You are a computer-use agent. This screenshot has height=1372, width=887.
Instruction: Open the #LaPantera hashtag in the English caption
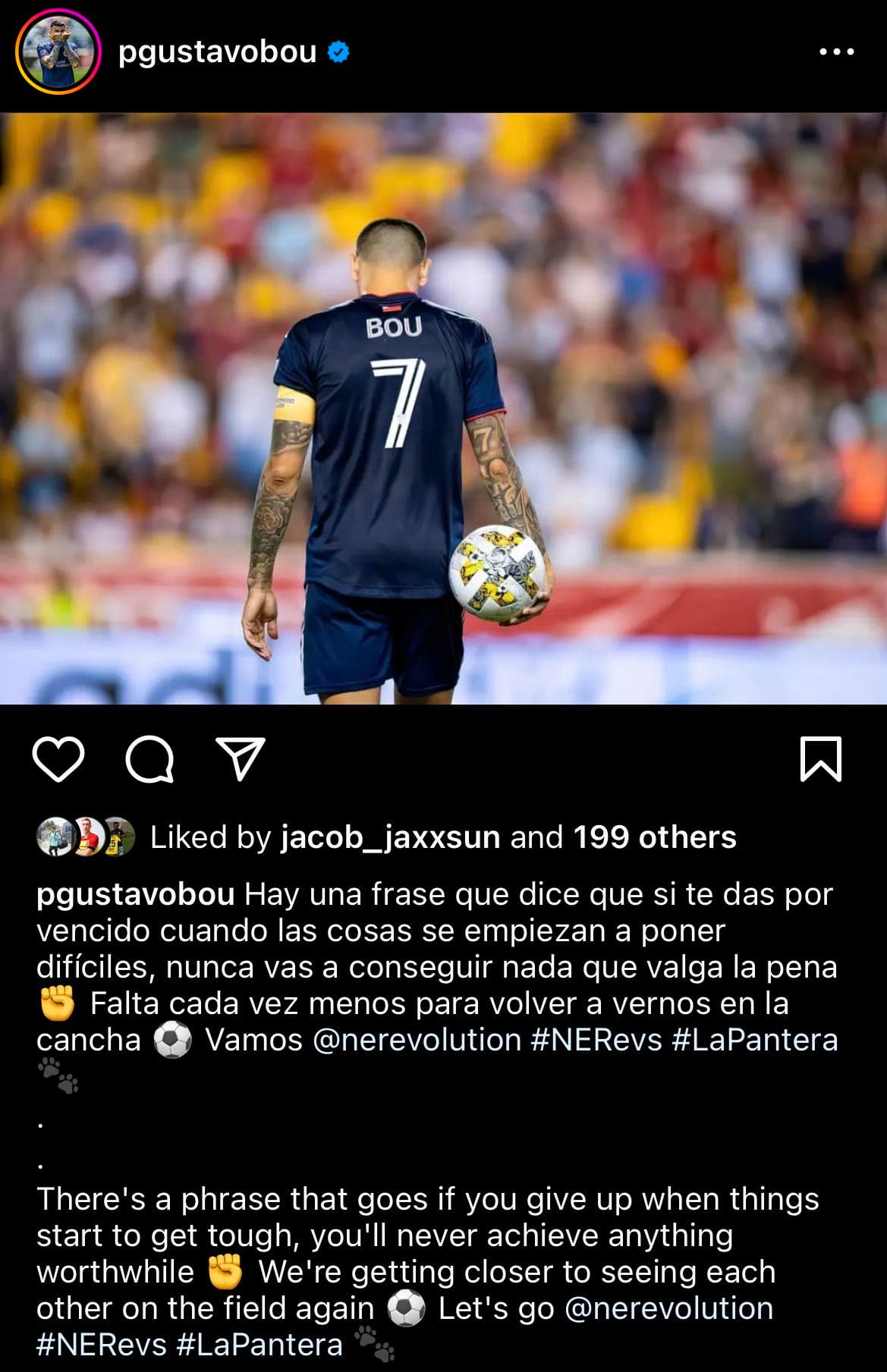coord(259,1345)
